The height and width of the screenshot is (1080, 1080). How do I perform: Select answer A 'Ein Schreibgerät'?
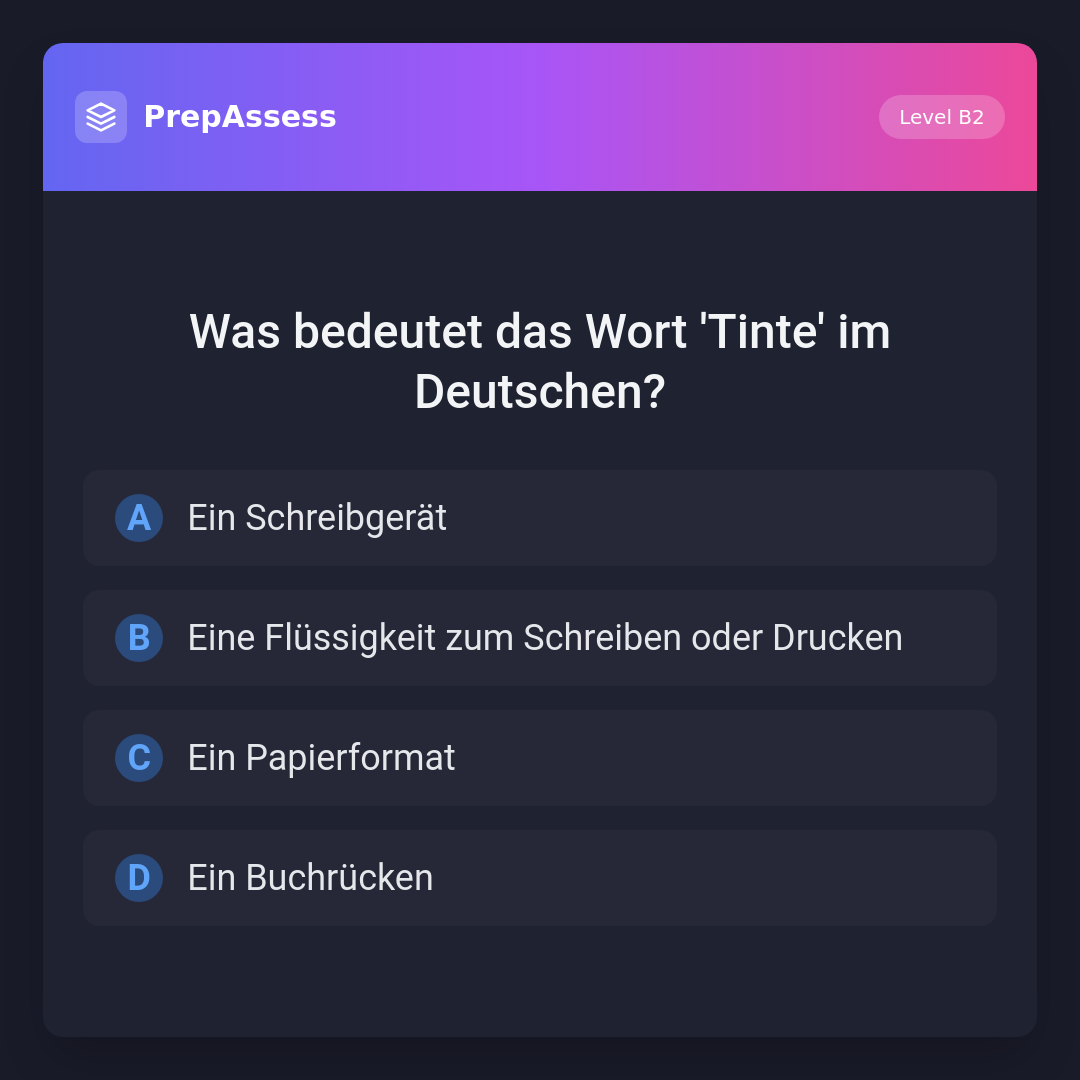click(x=540, y=518)
